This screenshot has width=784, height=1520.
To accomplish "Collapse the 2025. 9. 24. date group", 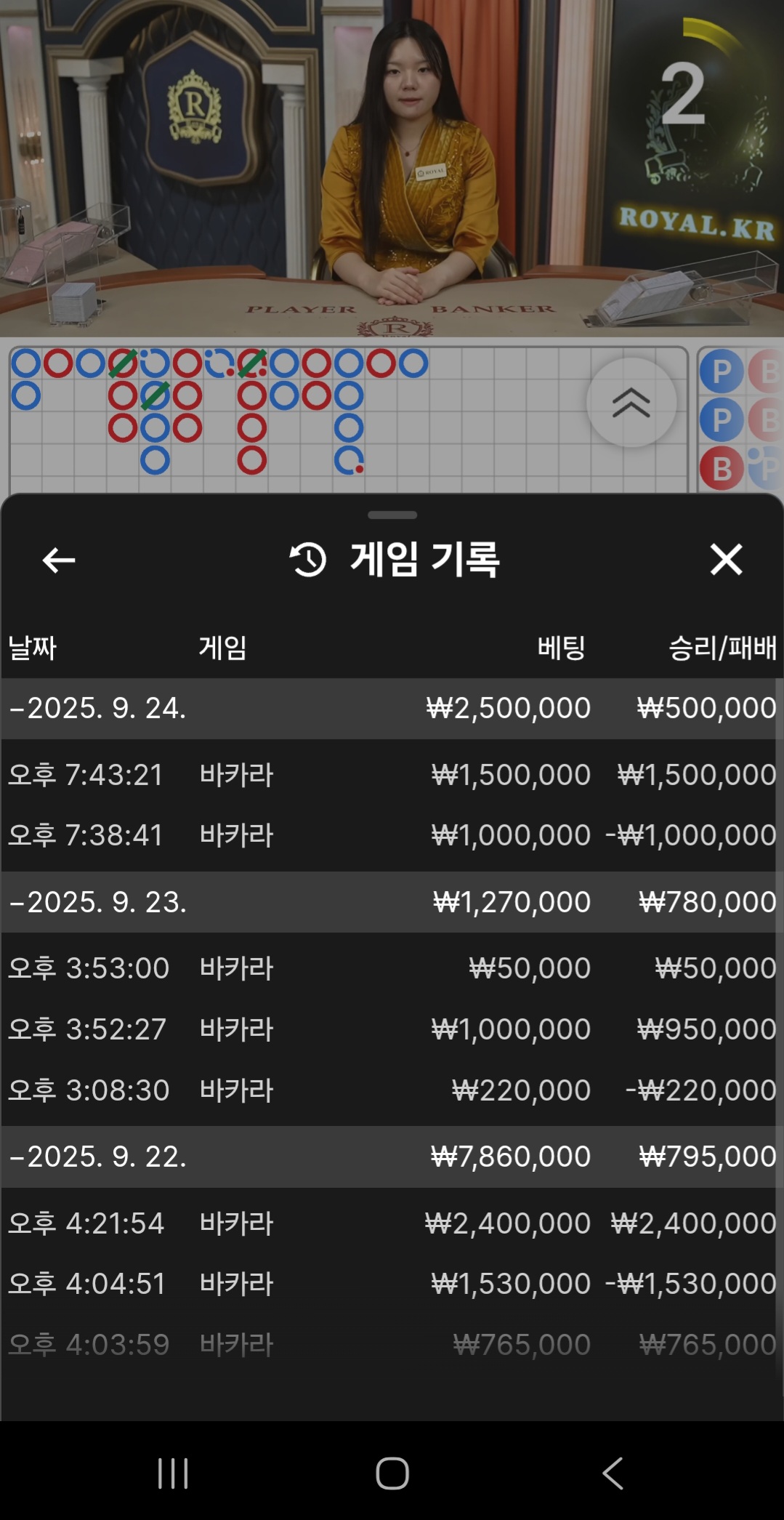I will pyautogui.click(x=98, y=708).
